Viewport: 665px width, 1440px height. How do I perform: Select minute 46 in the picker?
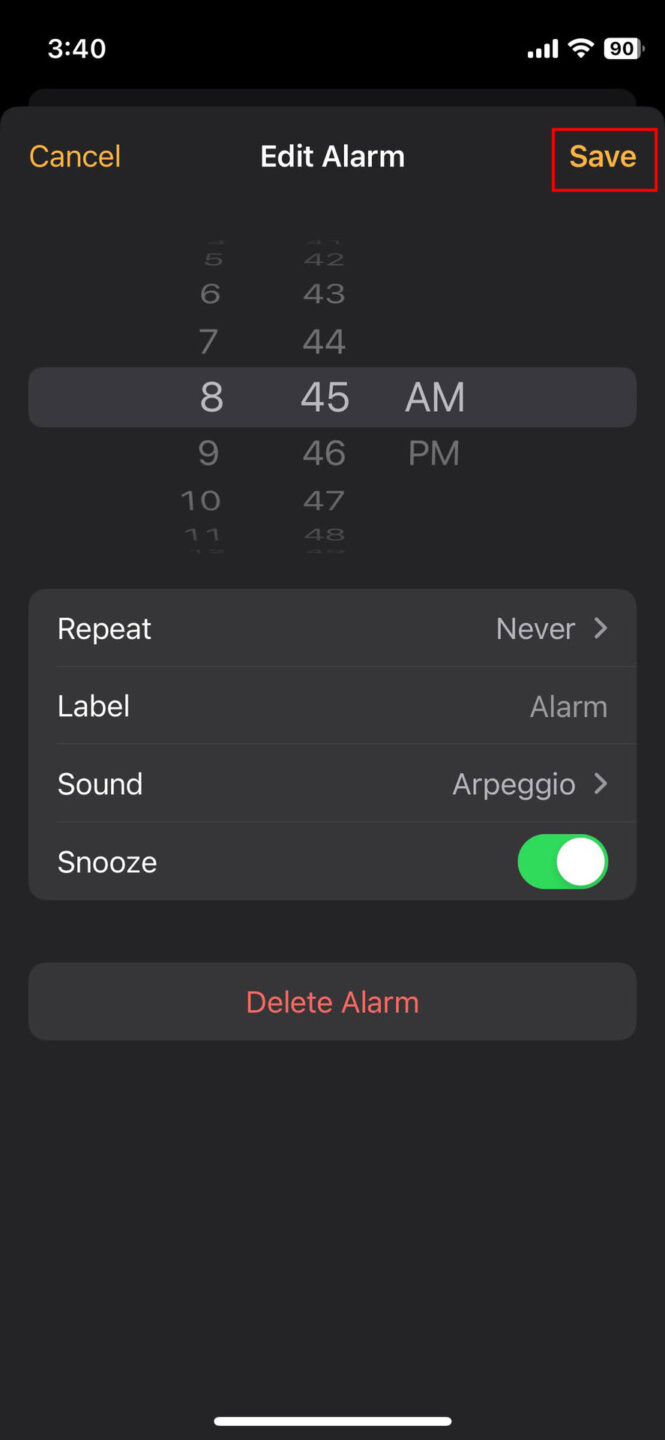tap(324, 453)
